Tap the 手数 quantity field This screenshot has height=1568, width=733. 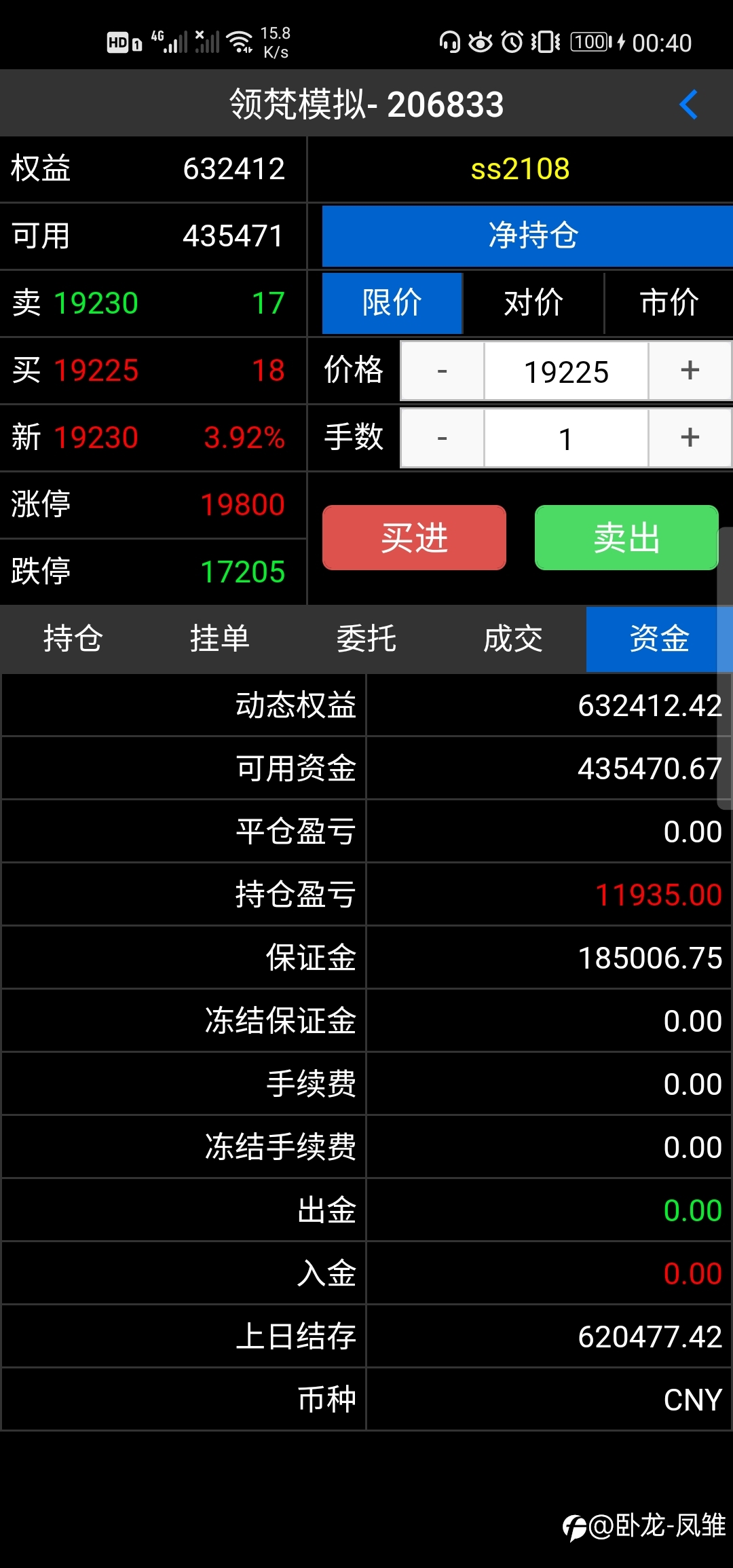click(566, 438)
